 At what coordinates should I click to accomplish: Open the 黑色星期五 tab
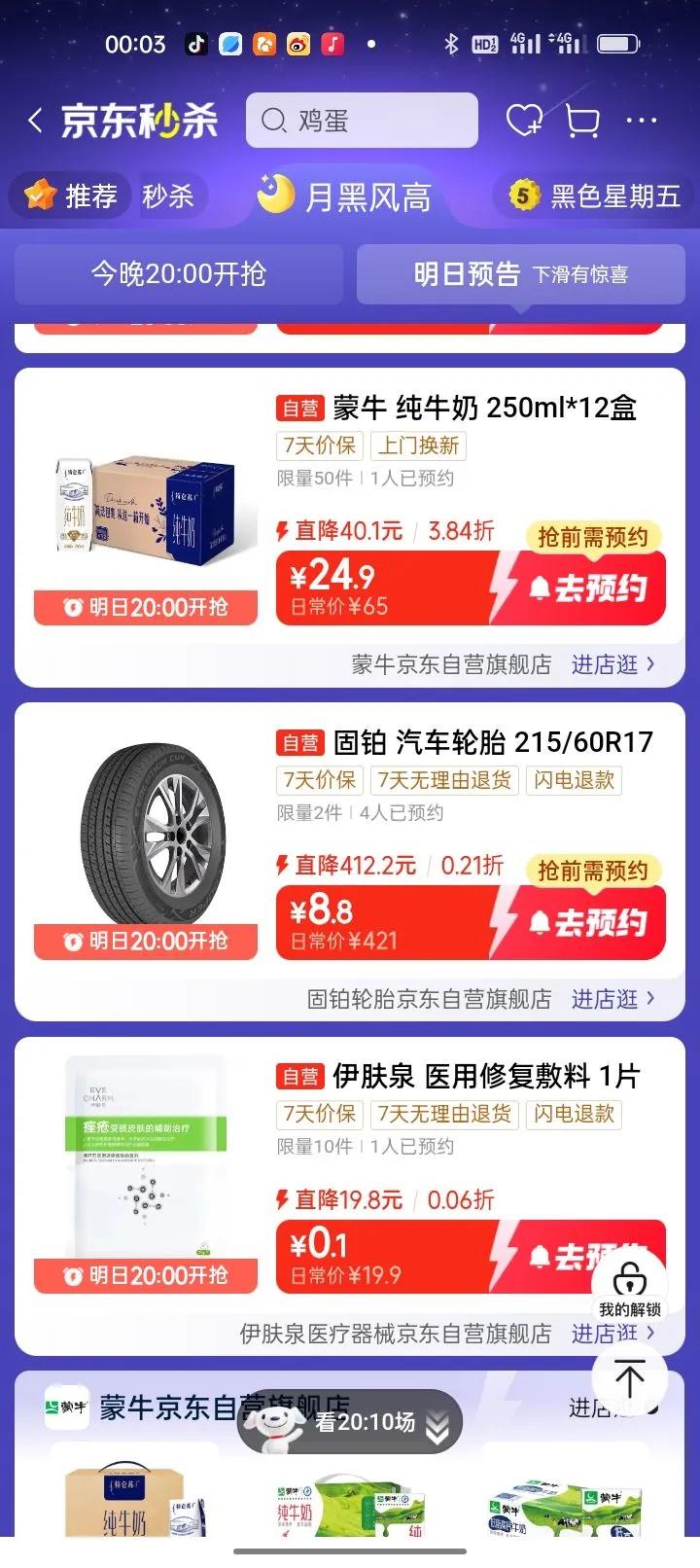click(595, 196)
